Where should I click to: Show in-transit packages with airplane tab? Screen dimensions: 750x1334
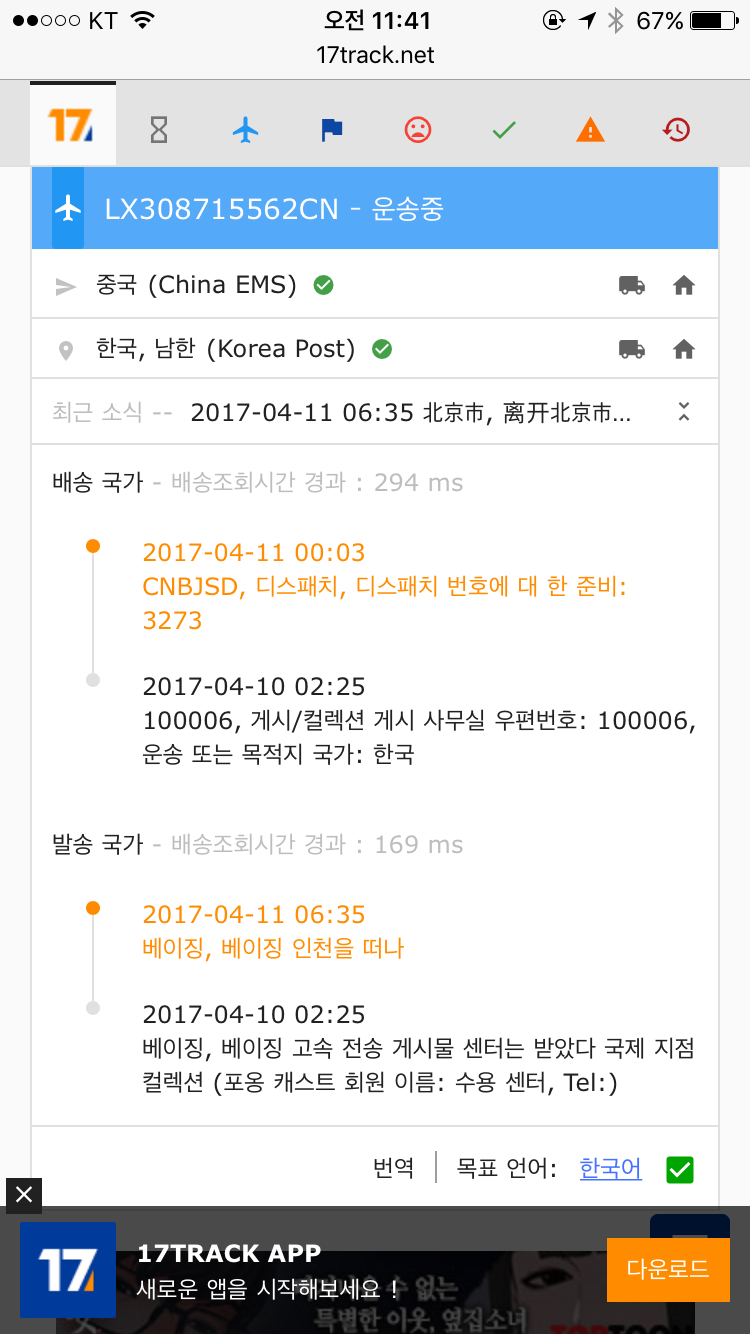(245, 129)
